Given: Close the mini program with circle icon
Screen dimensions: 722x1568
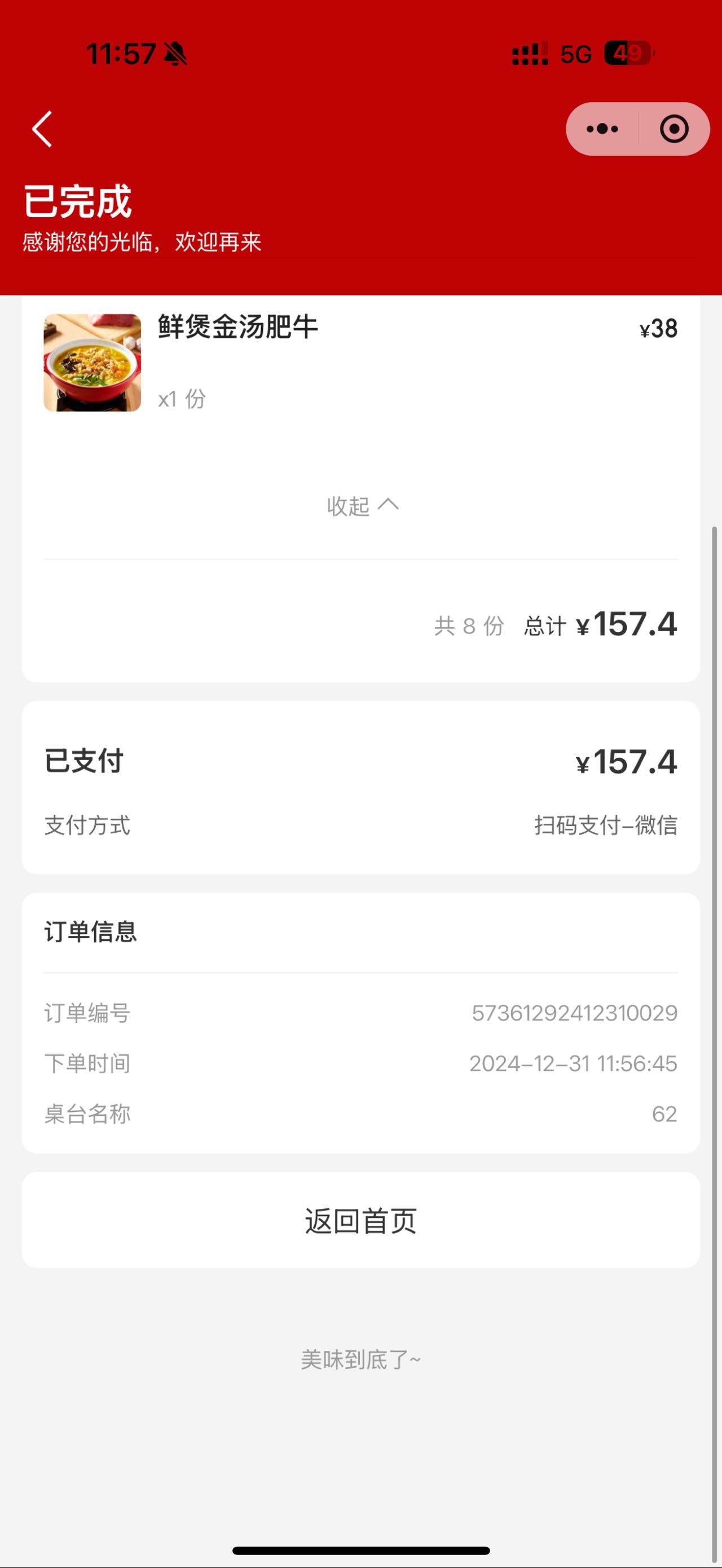Looking at the screenshot, I should point(674,129).
